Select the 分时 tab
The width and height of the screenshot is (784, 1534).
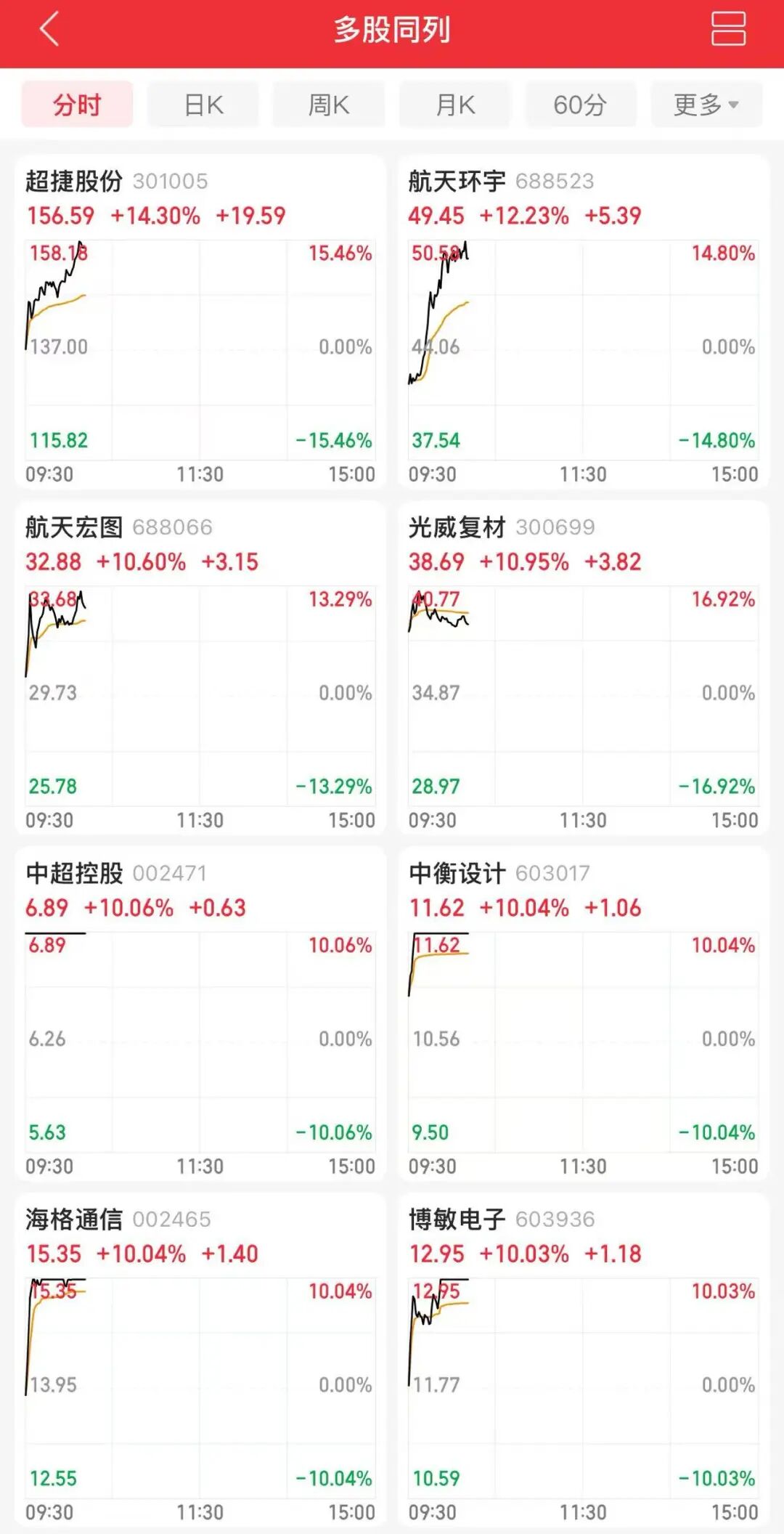click(x=76, y=104)
